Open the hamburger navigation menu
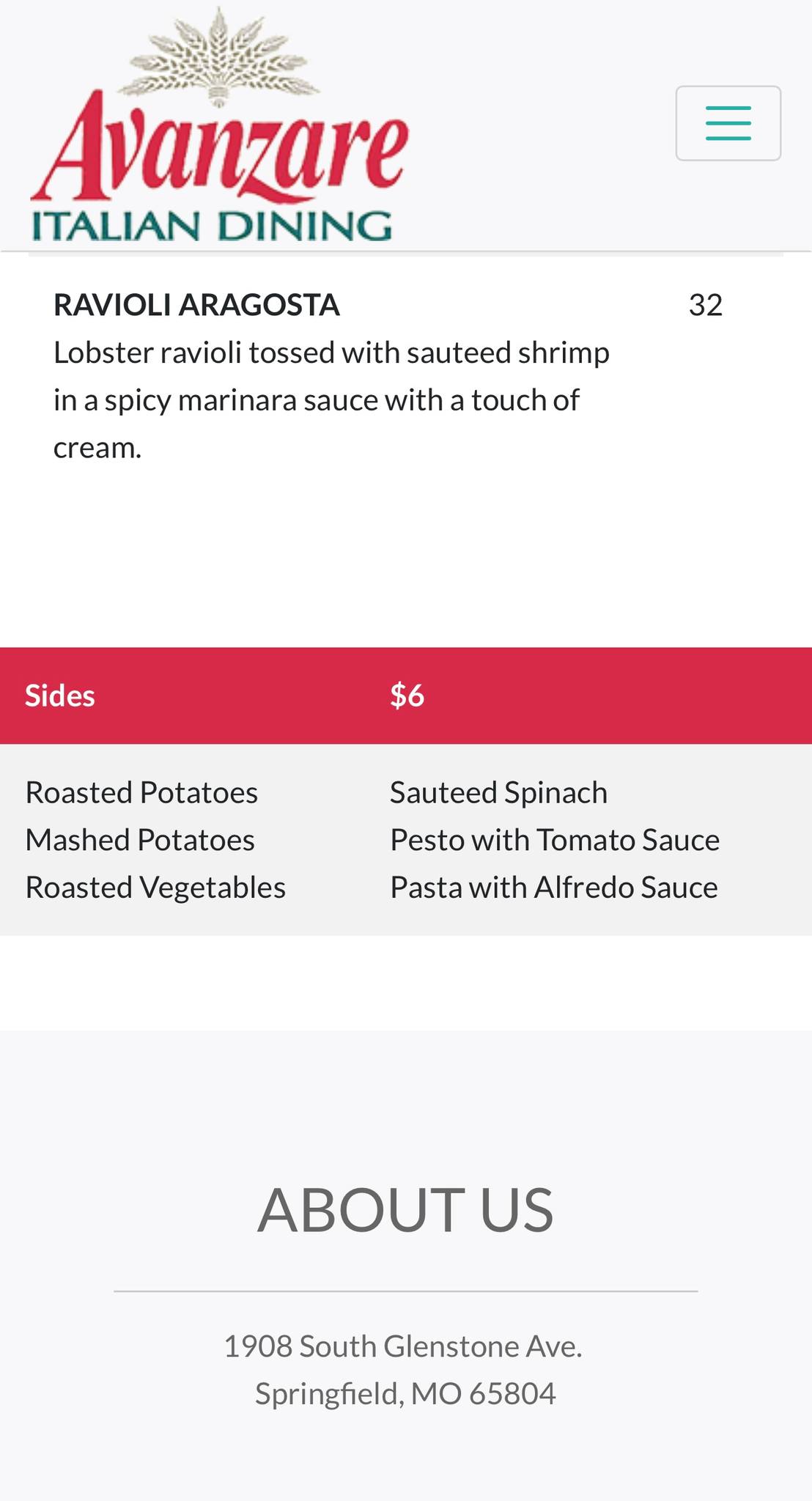This screenshot has width=812, height=1501. 728,123
